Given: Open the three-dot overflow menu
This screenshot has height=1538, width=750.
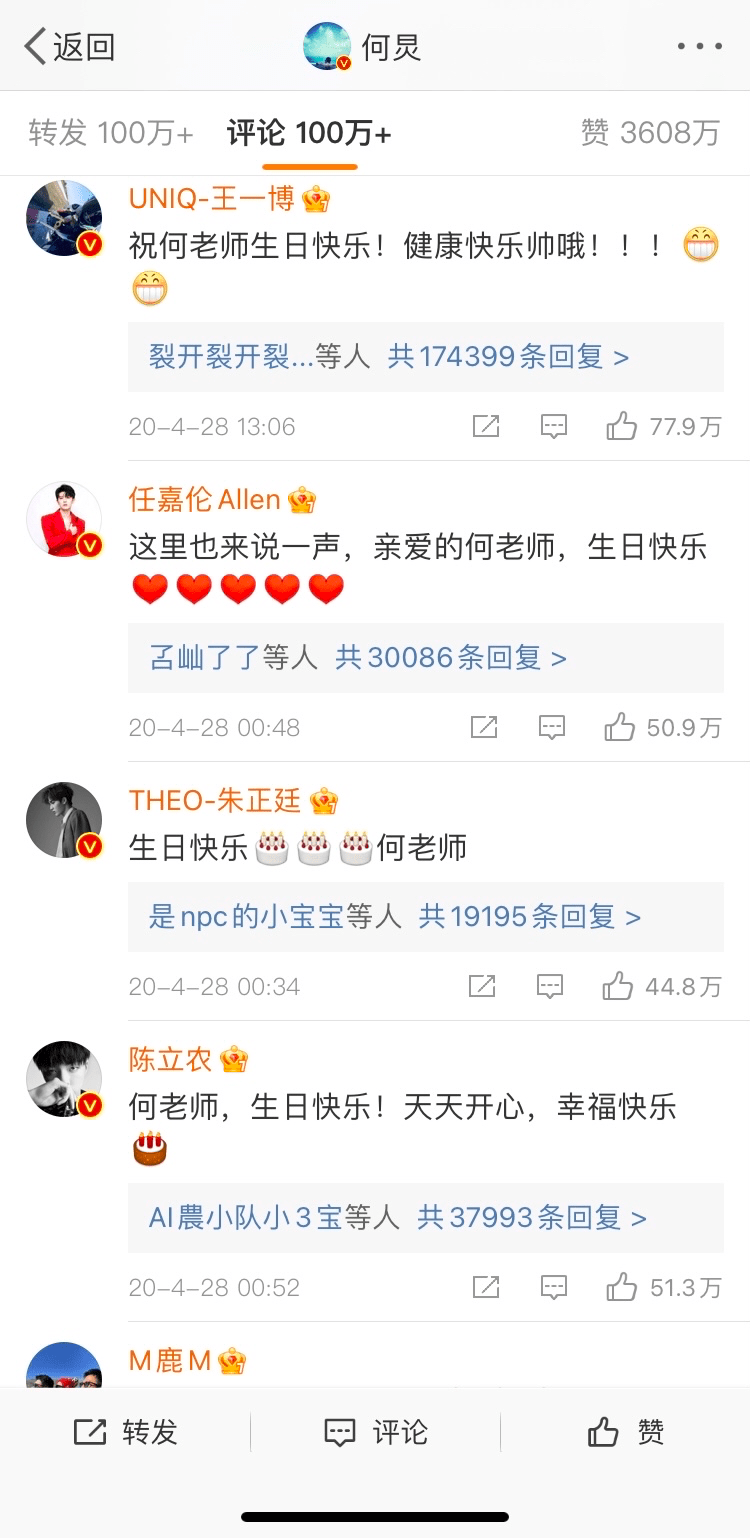Looking at the screenshot, I should click(x=699, y=46).
